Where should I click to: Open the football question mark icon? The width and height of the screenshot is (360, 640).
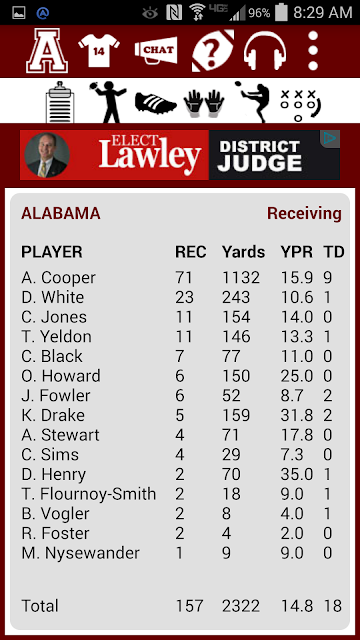pyautogui.click(x=213, y=51)
